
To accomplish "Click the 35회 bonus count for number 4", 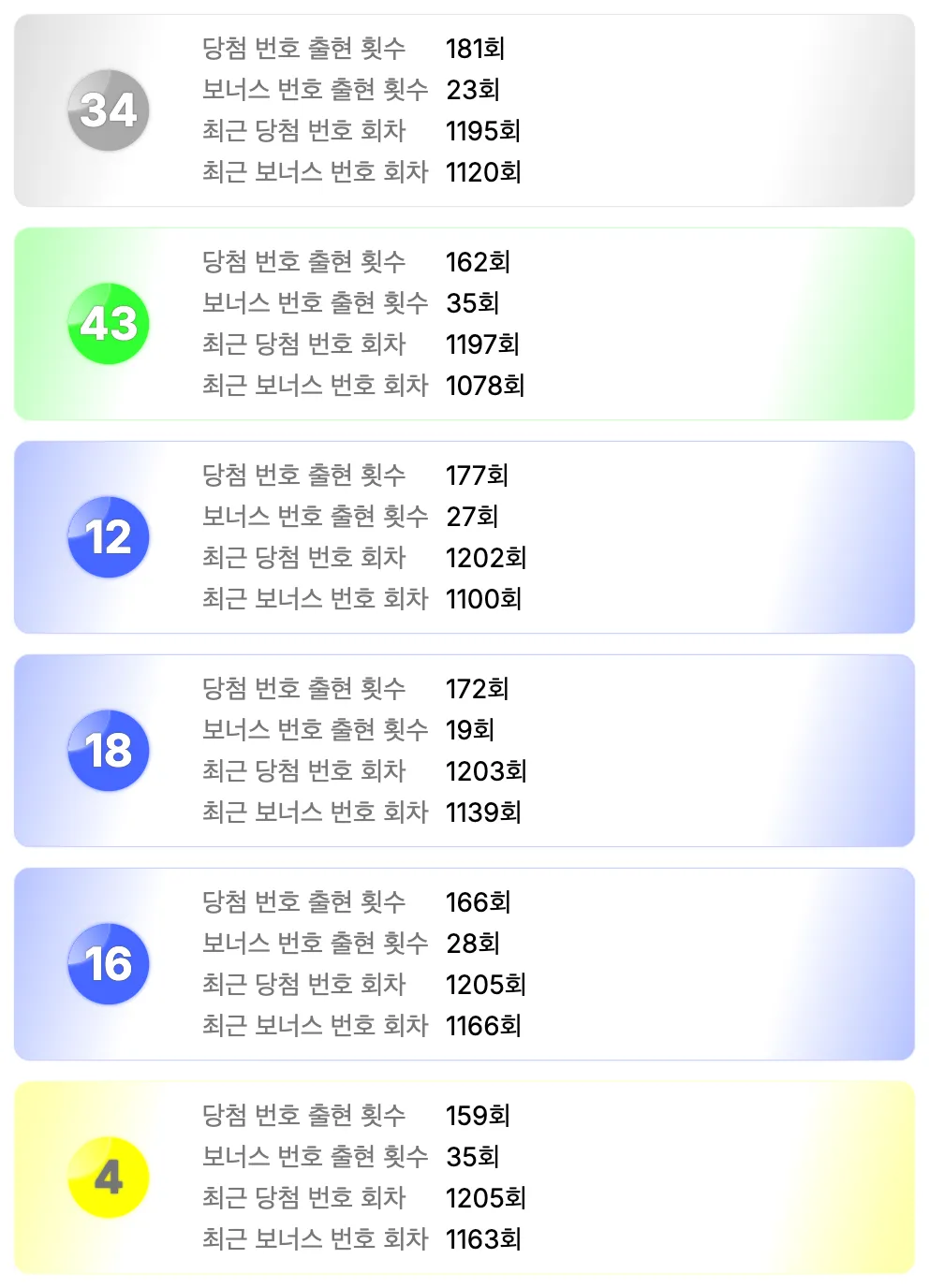I will pos(473,1157).
